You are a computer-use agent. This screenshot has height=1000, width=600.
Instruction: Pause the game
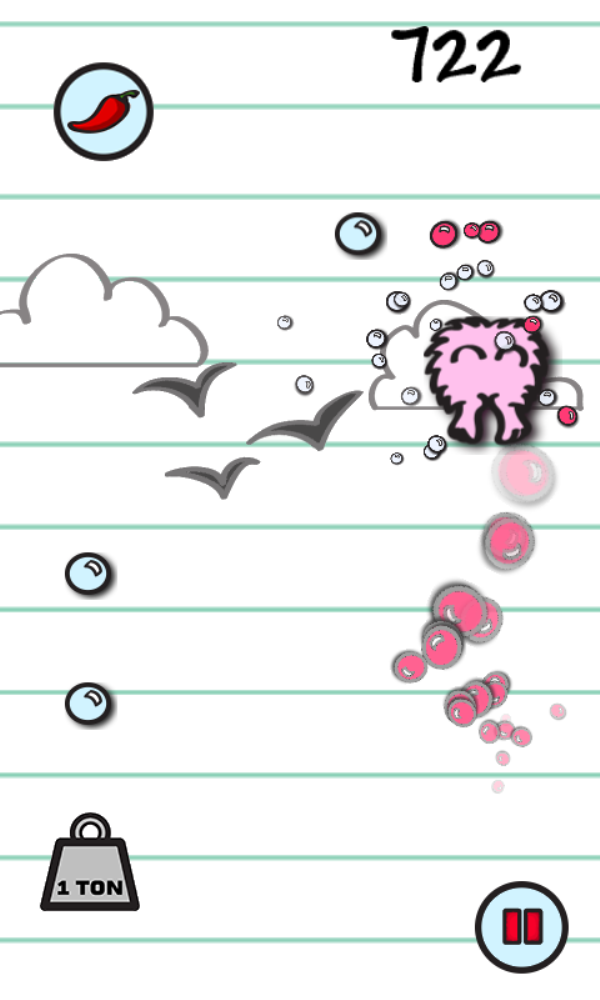[x=522, y=927]
